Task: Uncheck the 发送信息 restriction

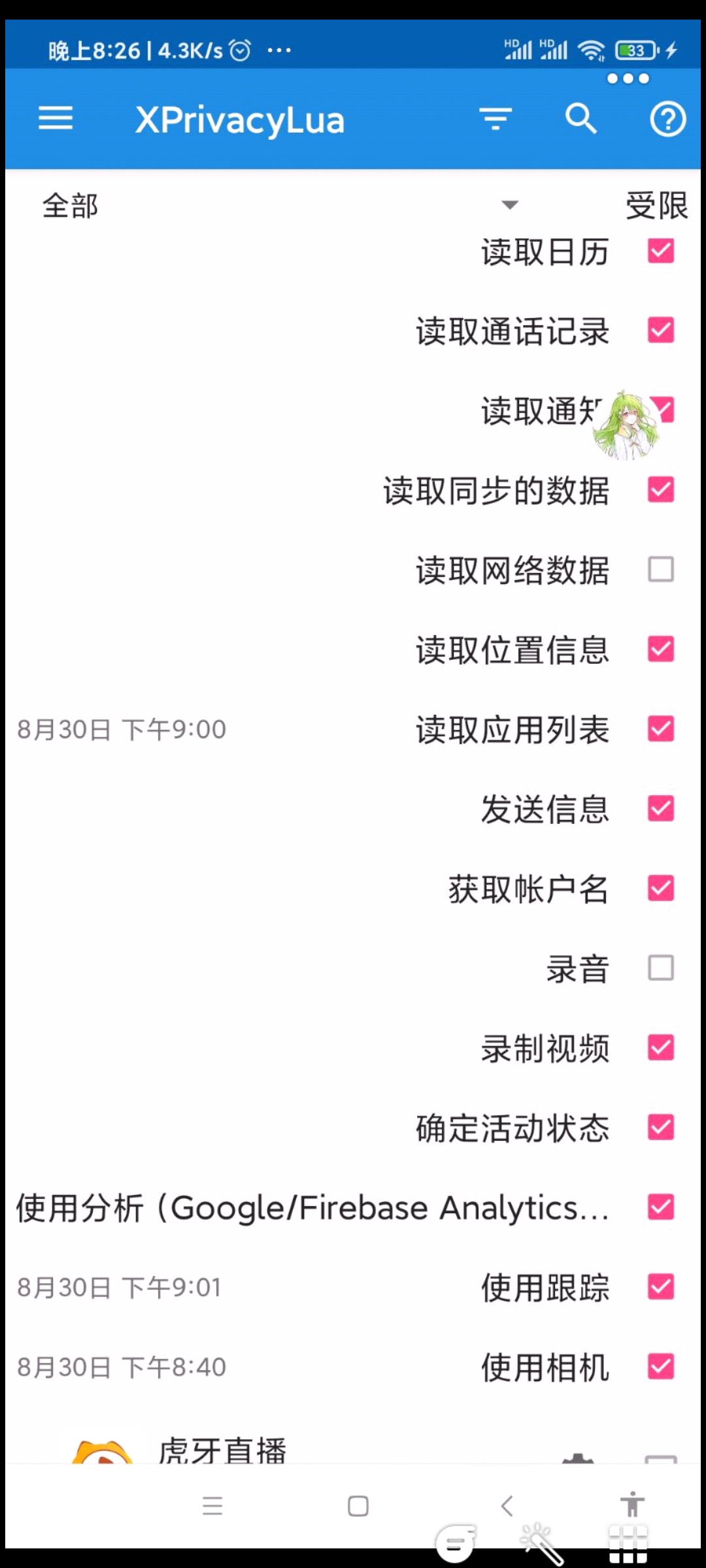Action: pos(661,809)
